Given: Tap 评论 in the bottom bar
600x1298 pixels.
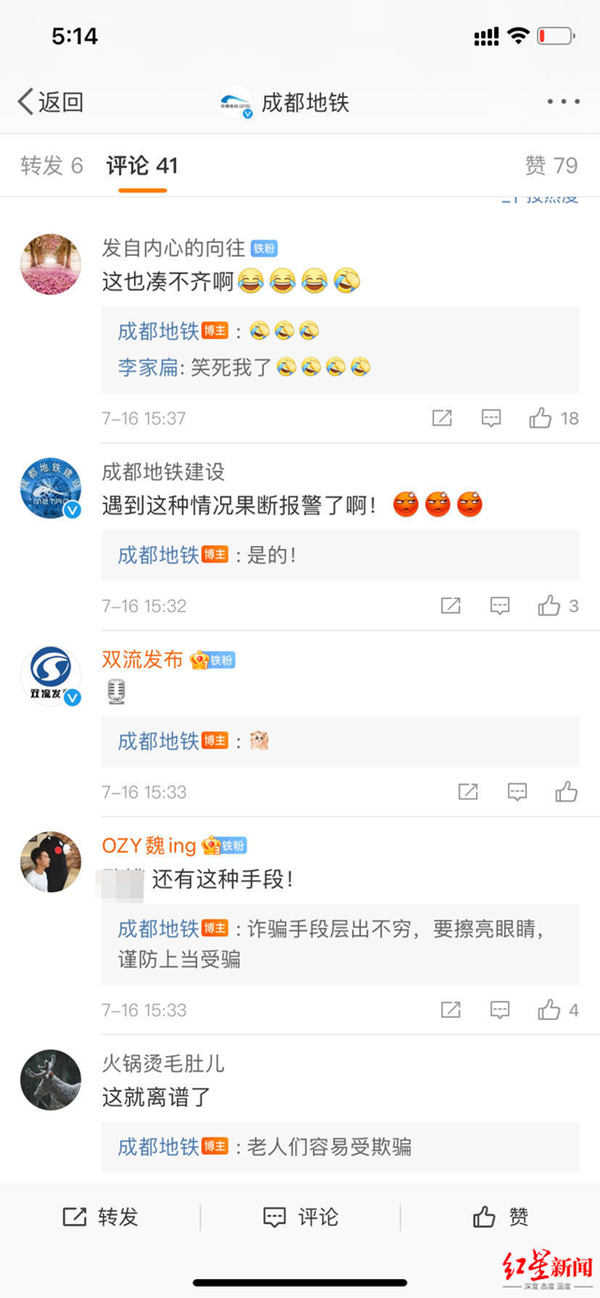Looking at the screenshot, I should point(300,1217).
